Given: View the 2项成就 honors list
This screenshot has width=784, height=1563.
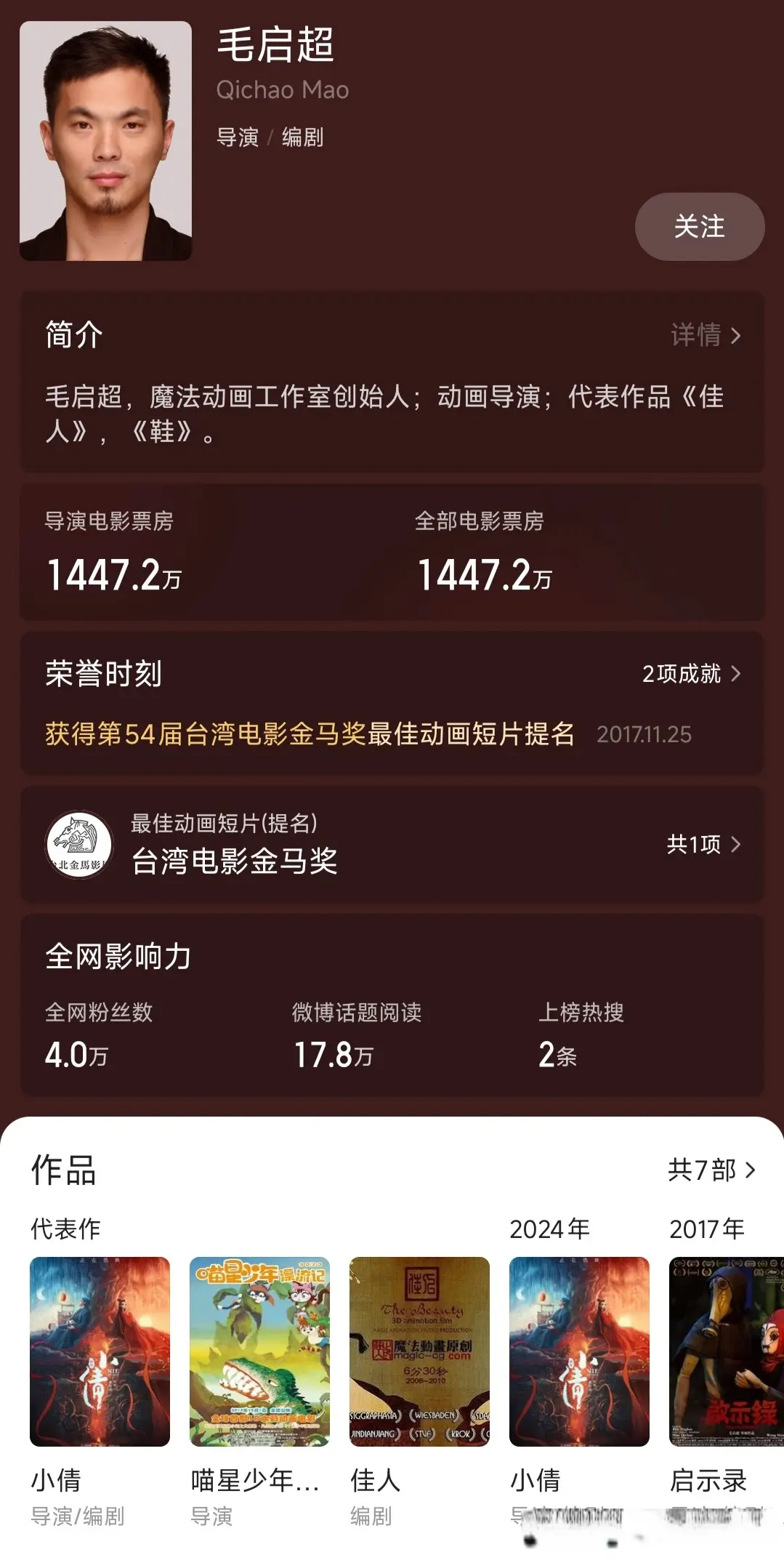Looking at the screenshot, I should coord(690,674).
